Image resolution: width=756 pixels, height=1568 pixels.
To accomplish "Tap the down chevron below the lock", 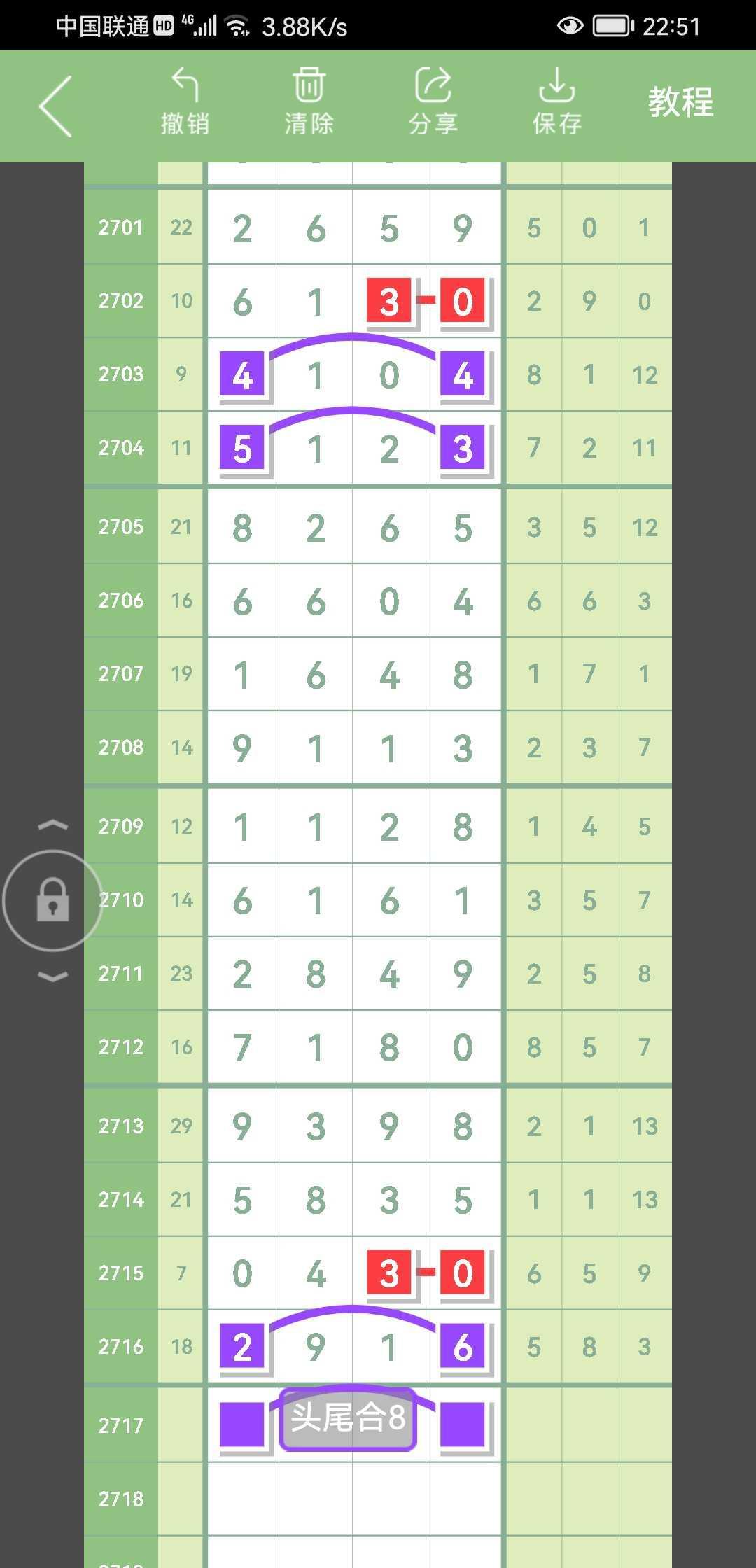I will point(53,976).
